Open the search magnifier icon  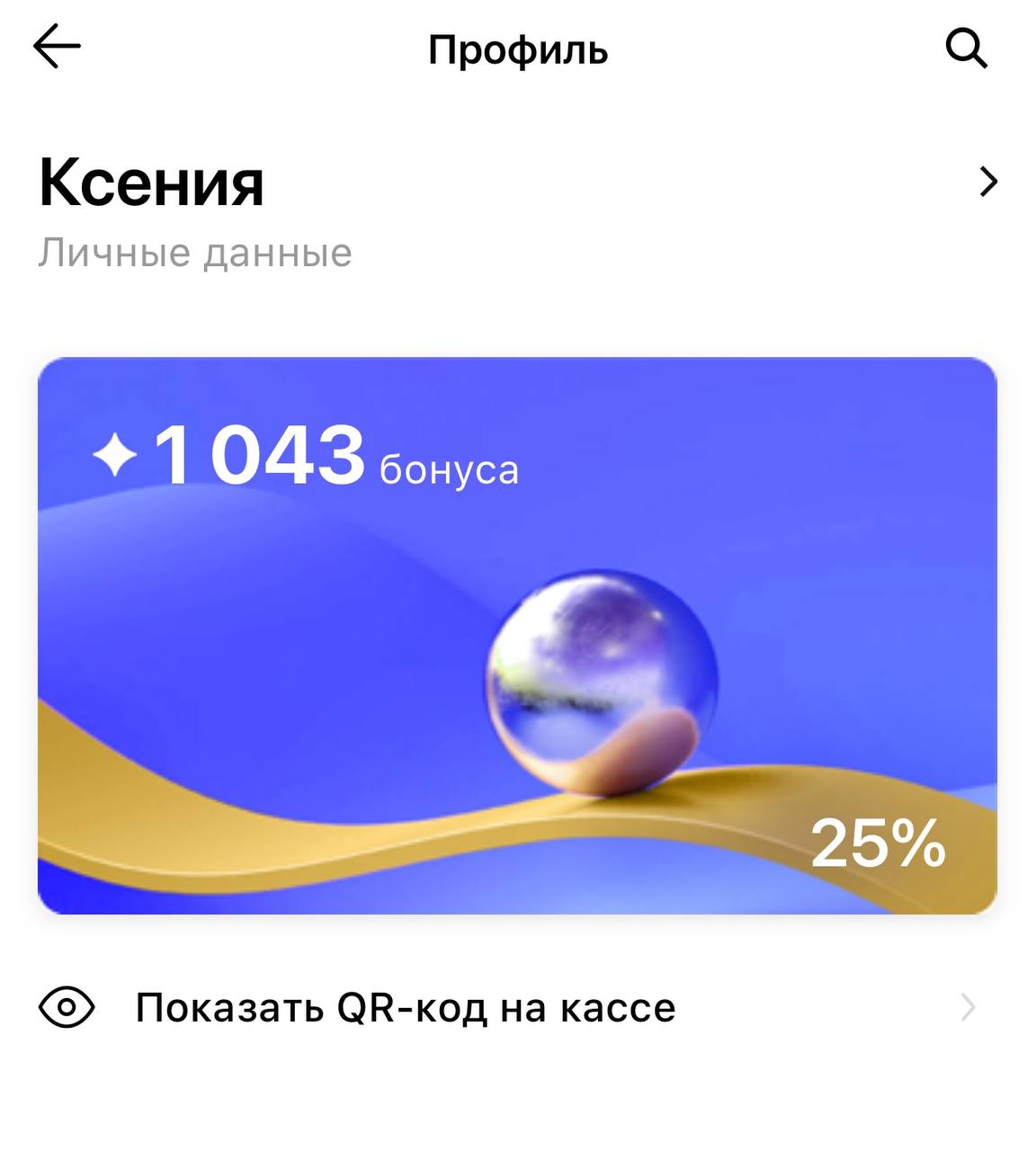coord(967,48)
